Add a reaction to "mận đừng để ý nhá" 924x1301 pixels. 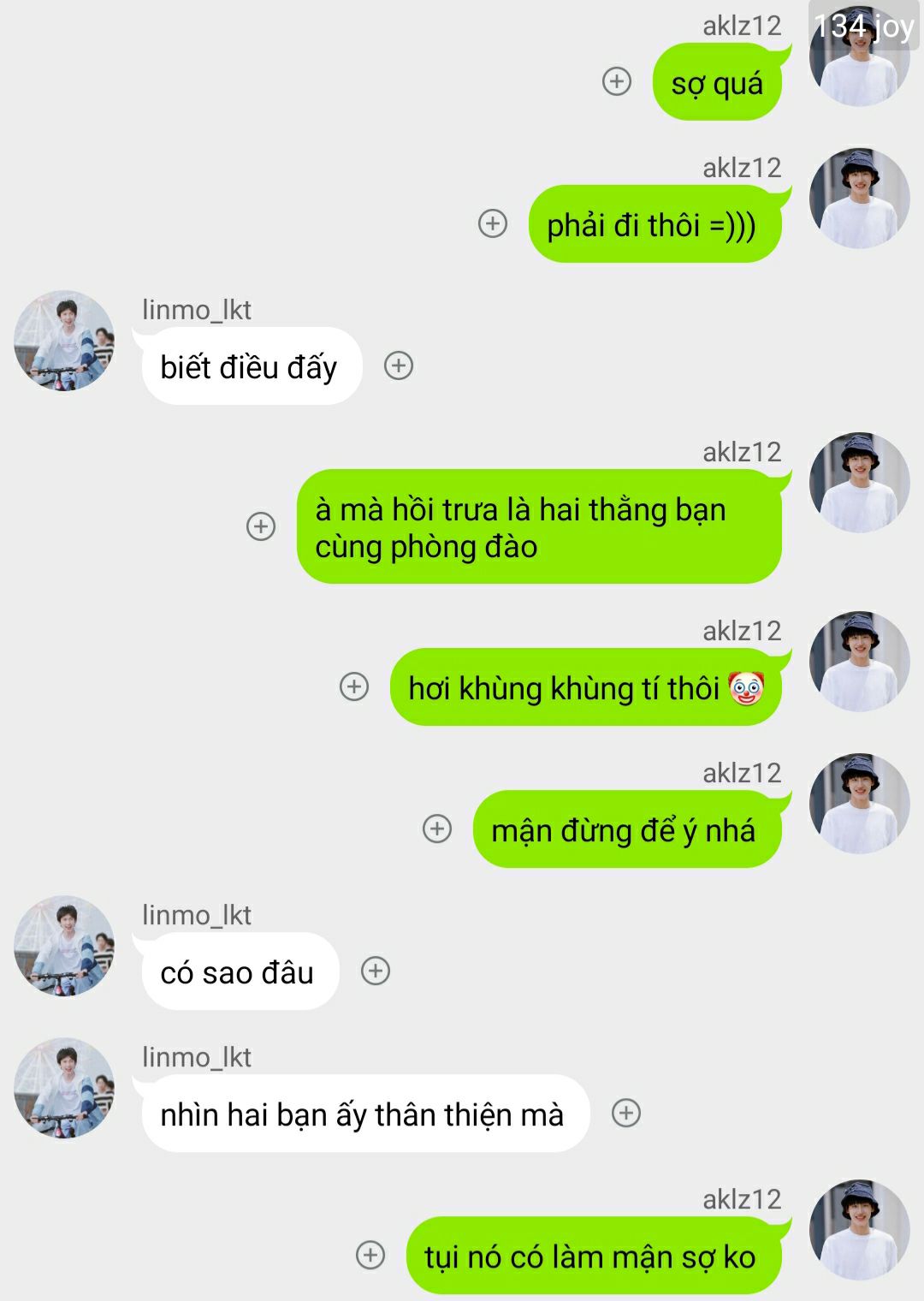[437, 829]
